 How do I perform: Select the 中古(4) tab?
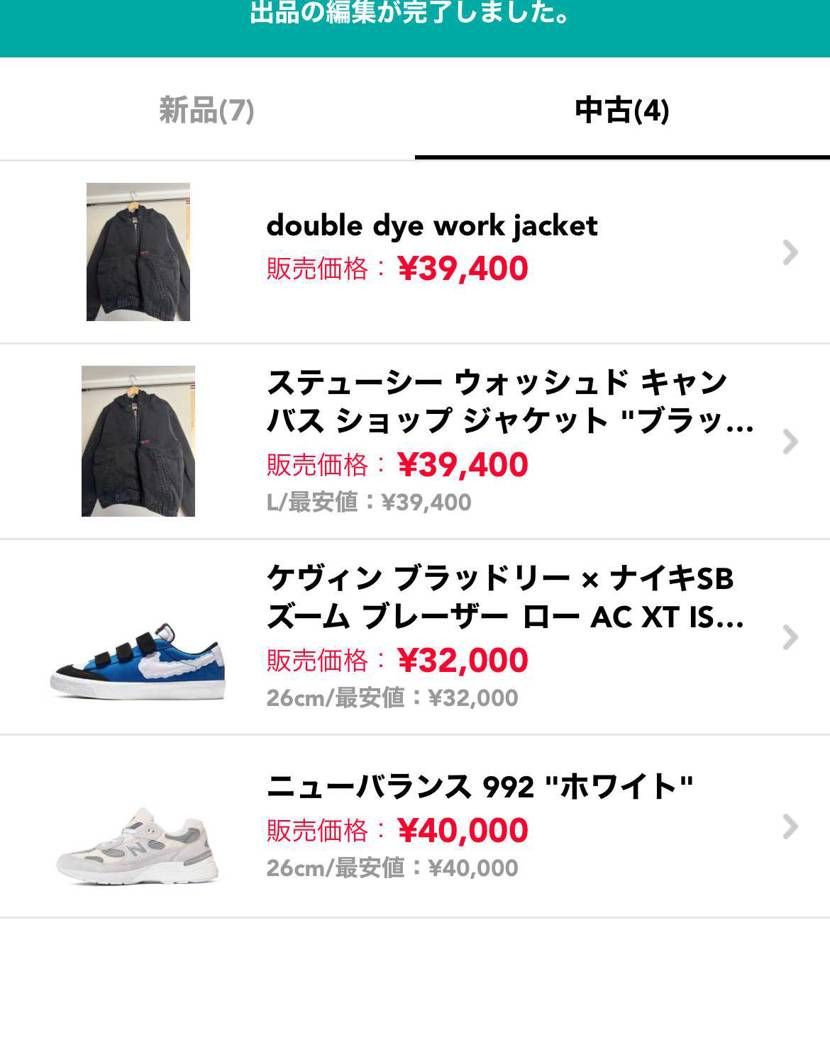[622, 111]
